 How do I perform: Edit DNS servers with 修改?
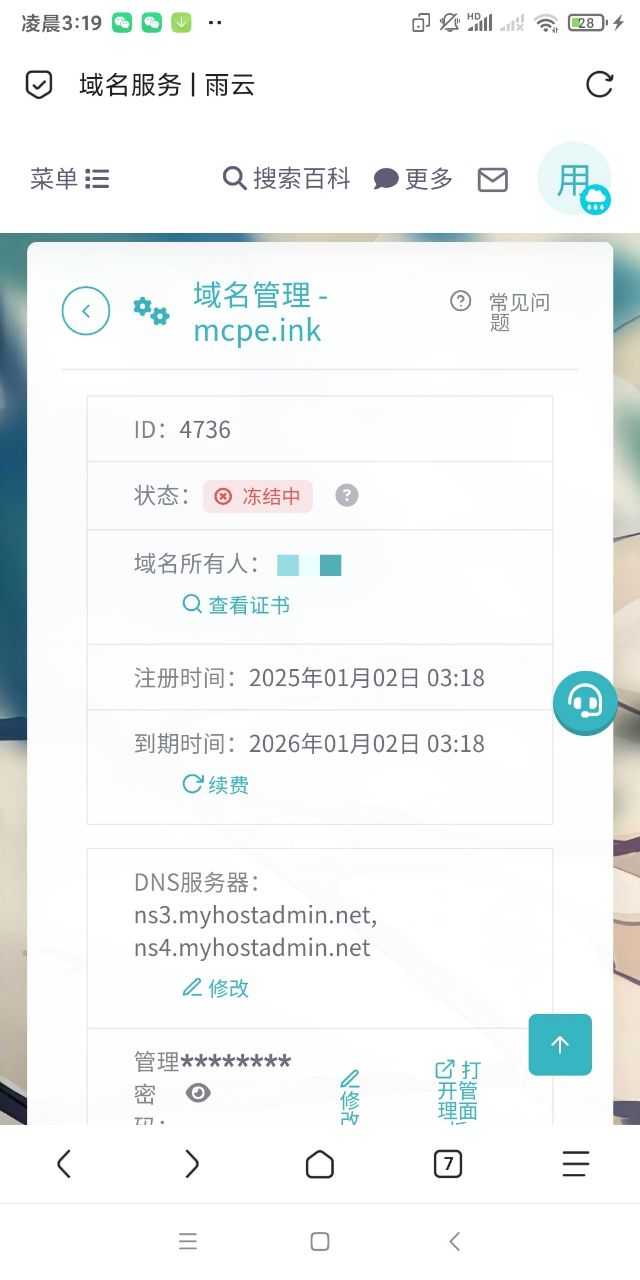pyautogui.click(x=216, y=988)
